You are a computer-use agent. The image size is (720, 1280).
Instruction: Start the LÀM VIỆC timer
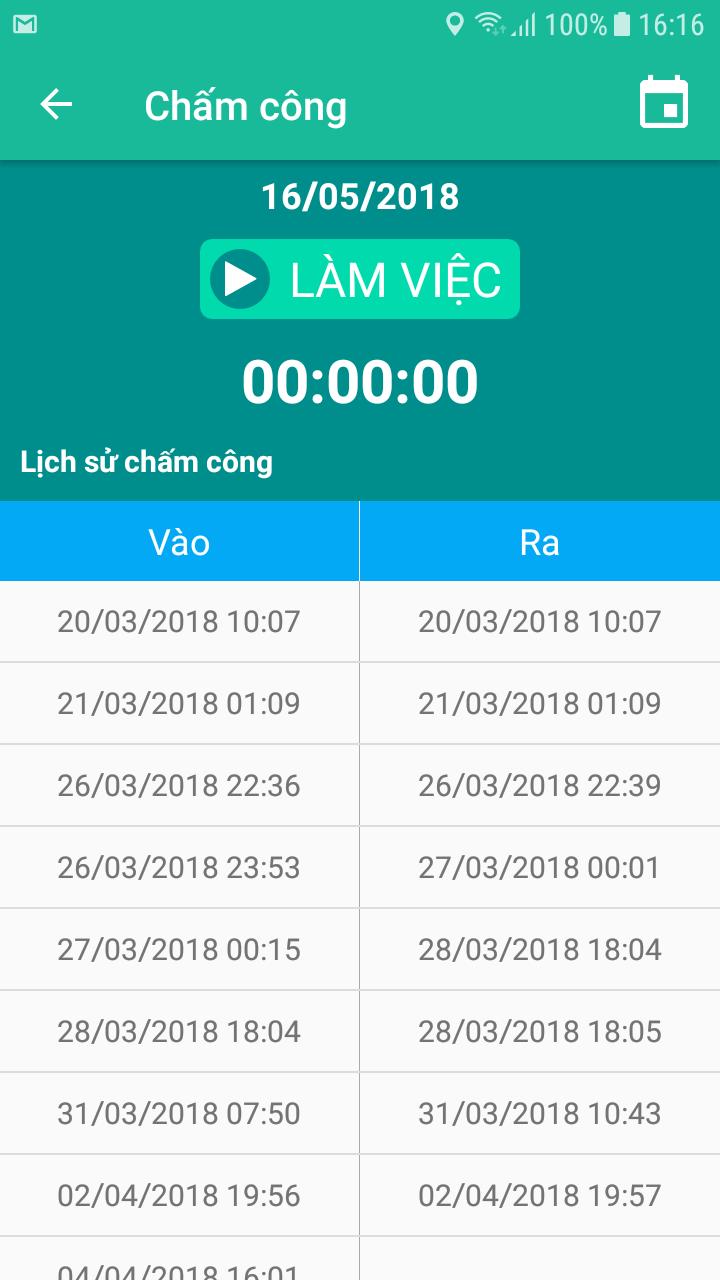360,279
